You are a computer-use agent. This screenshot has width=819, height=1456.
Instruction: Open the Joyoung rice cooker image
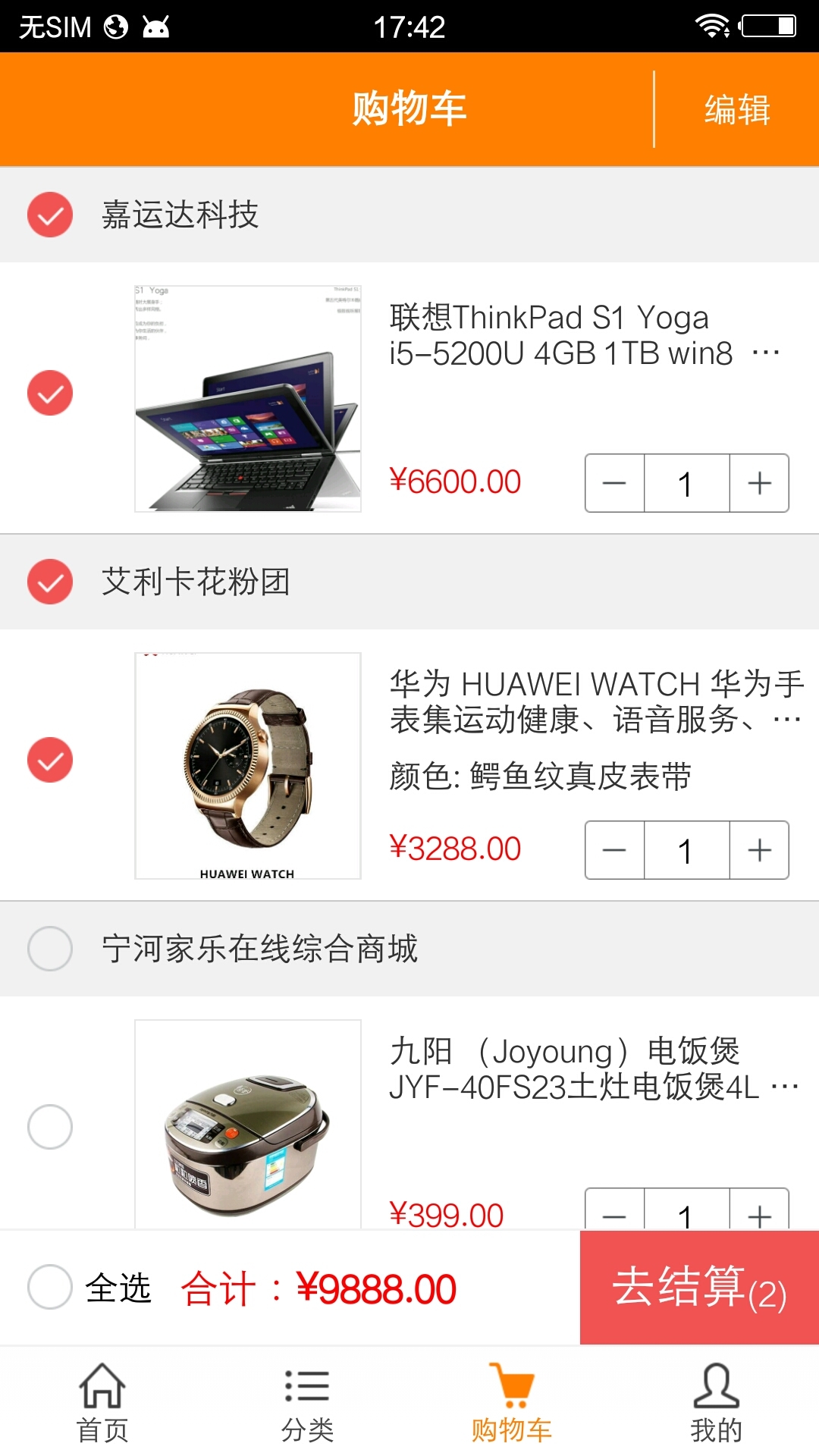tap(247, 1126)
